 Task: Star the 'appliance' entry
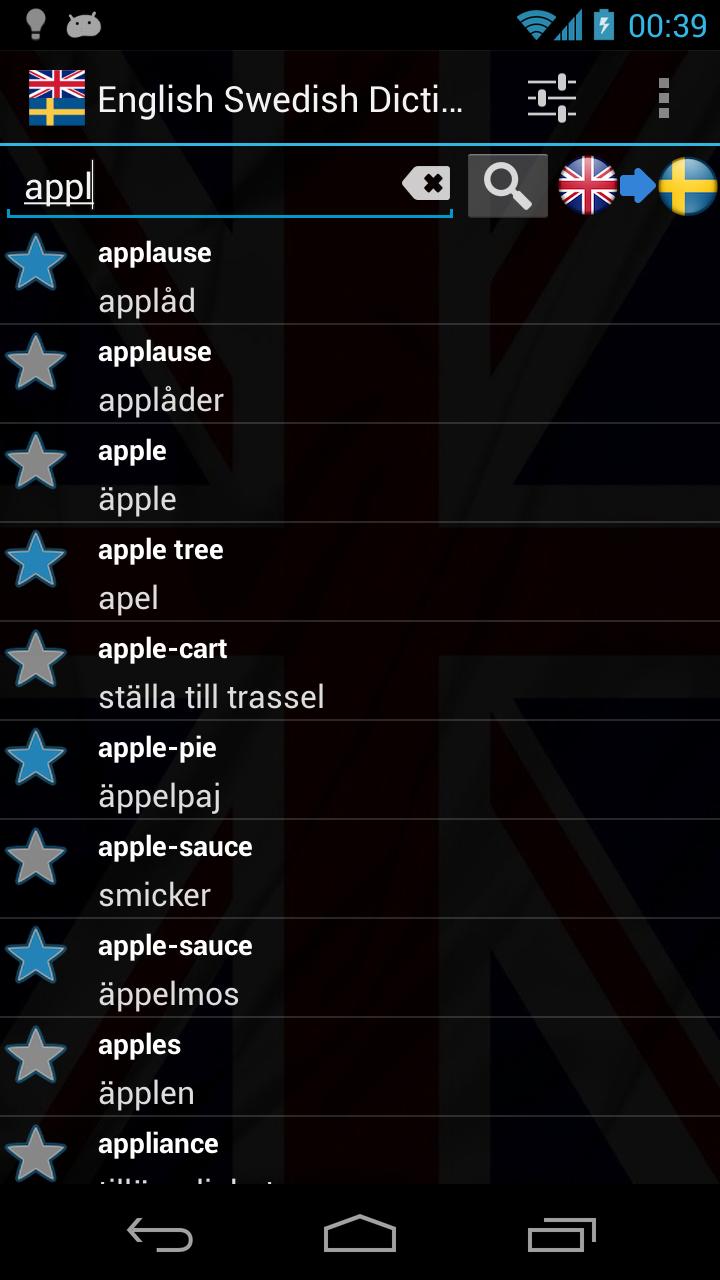click(36, 1153)
